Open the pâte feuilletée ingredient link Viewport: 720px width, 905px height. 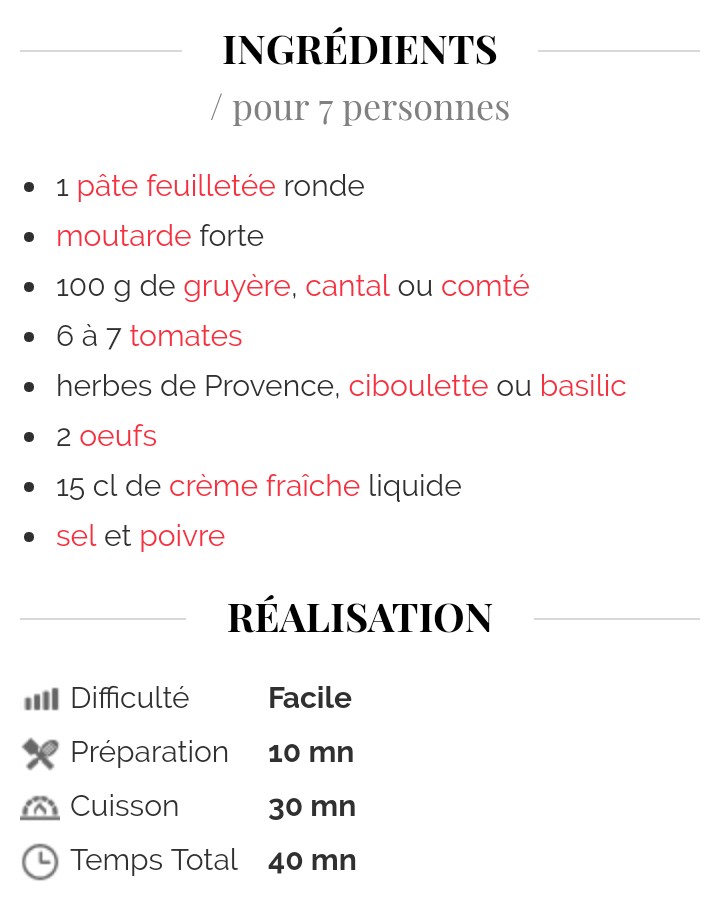(x=175, y=186)
